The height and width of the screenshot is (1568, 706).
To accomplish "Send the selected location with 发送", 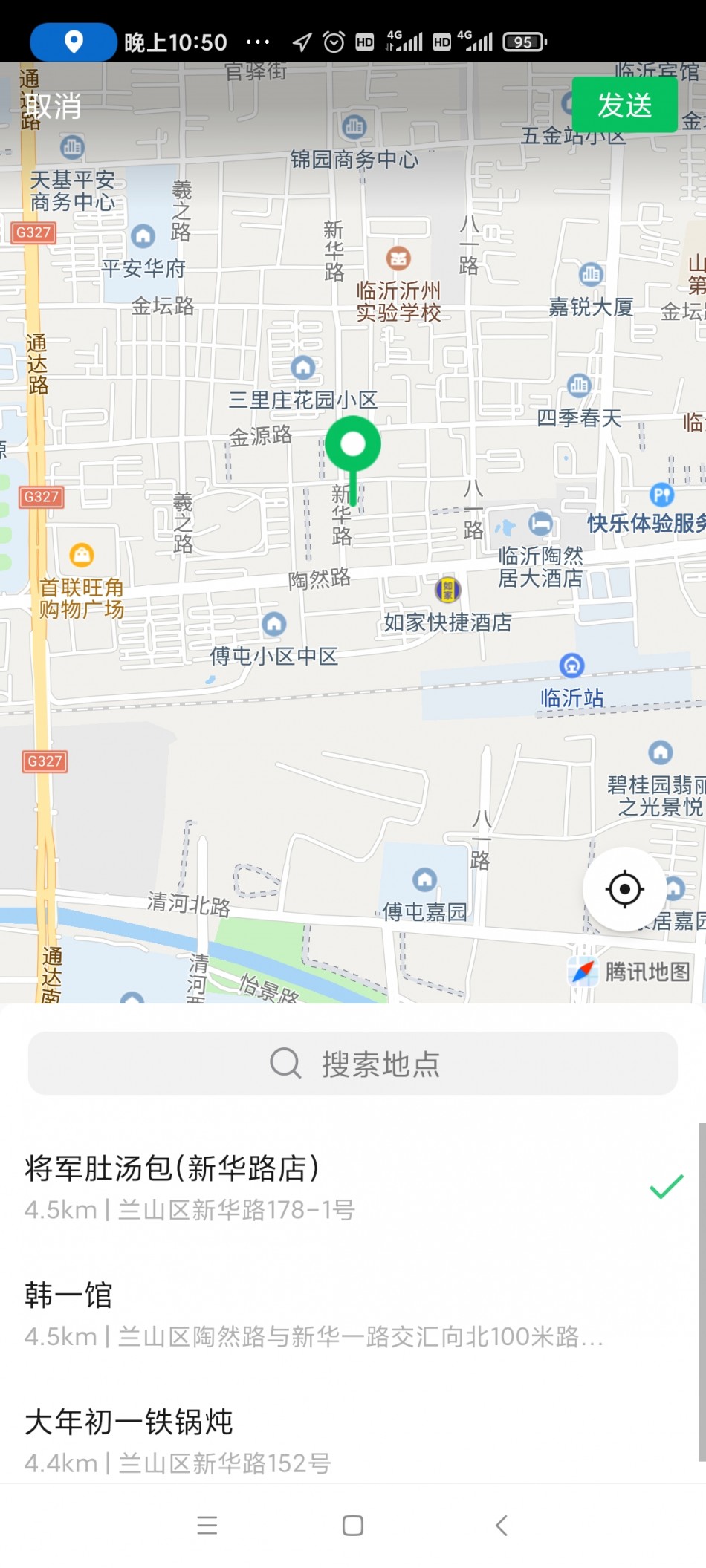I will click(624, 105).
